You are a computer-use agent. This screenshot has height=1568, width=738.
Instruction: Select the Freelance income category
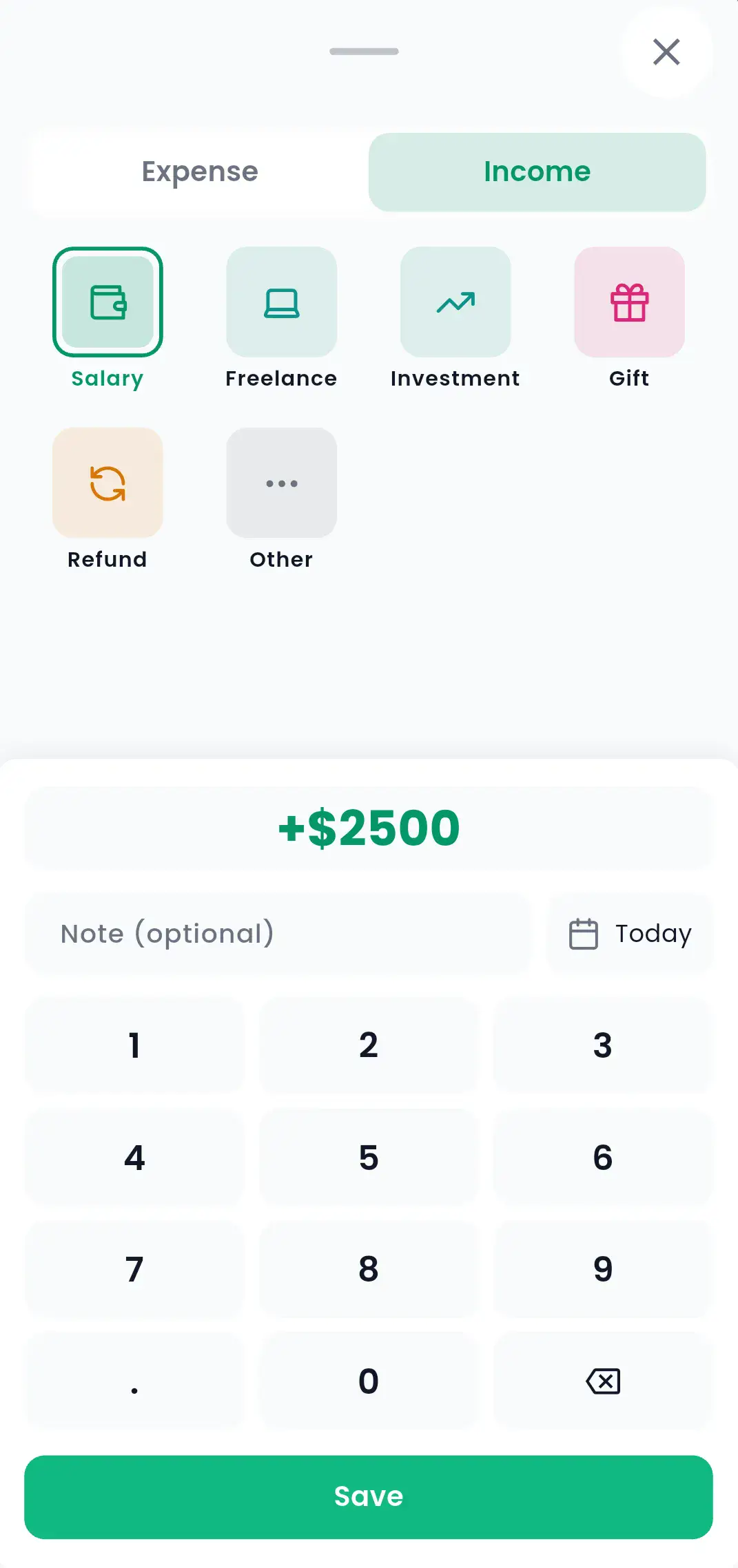[x=281, y=303]
